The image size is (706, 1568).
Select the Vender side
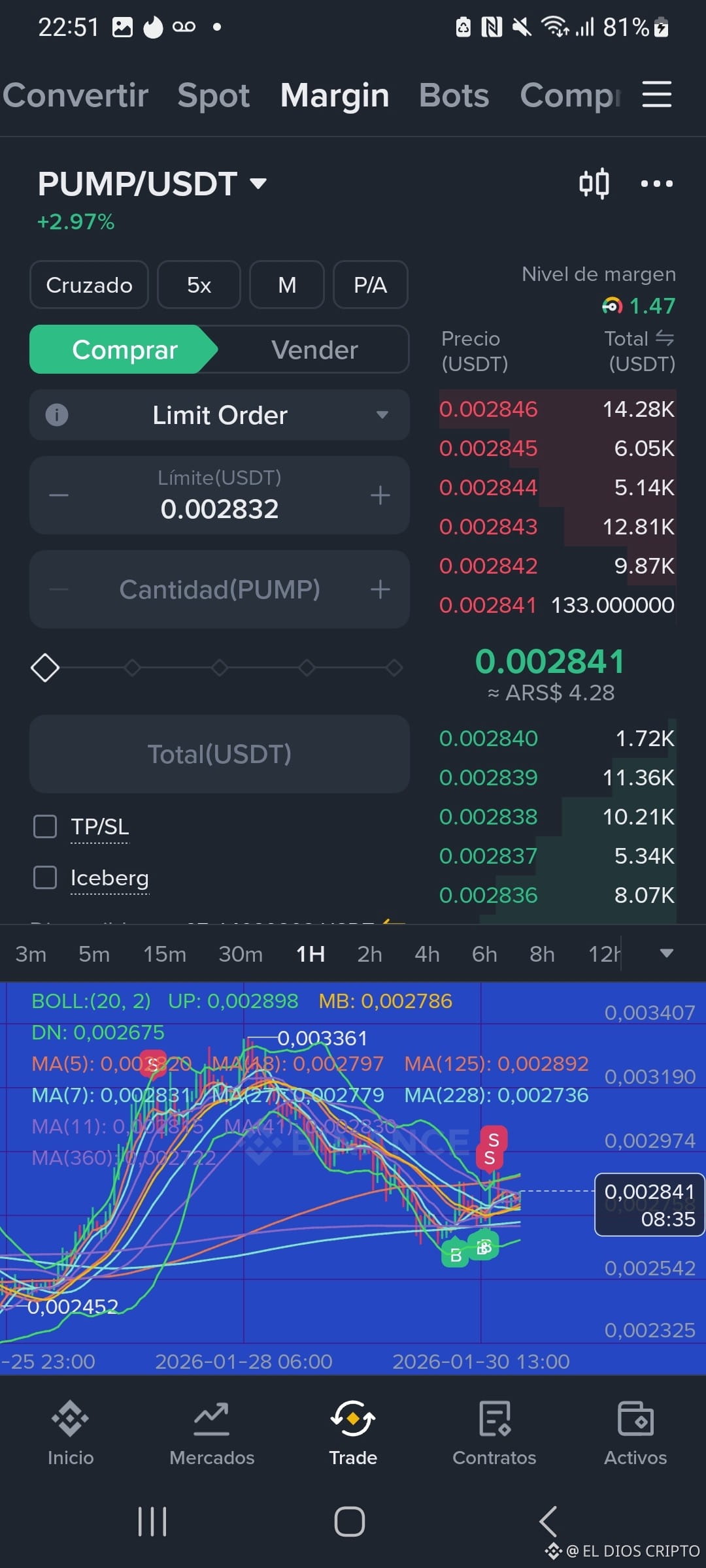pos(314,350)
